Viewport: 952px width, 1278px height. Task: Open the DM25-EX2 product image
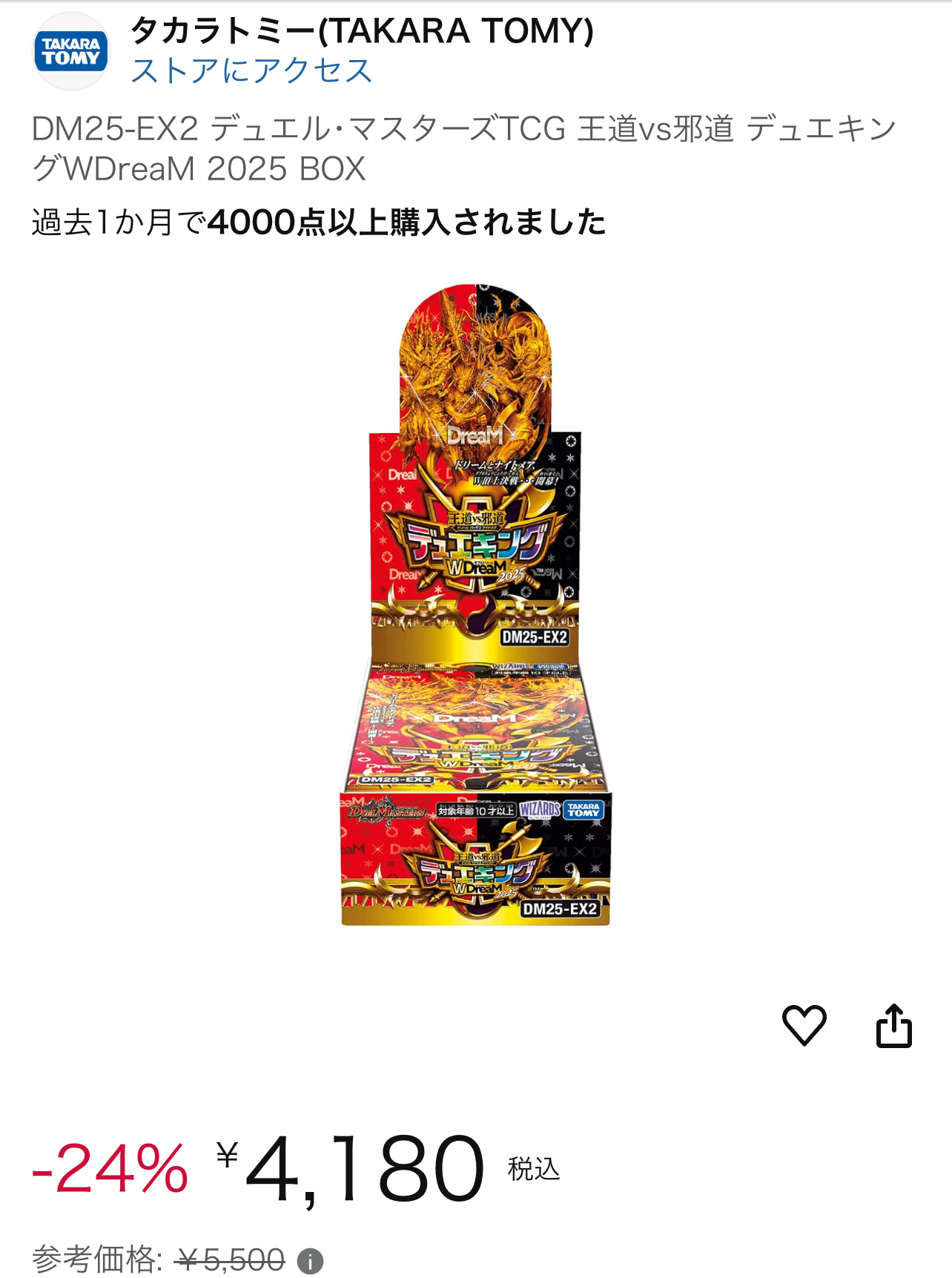pyautogui.click(x=475, y=605)
